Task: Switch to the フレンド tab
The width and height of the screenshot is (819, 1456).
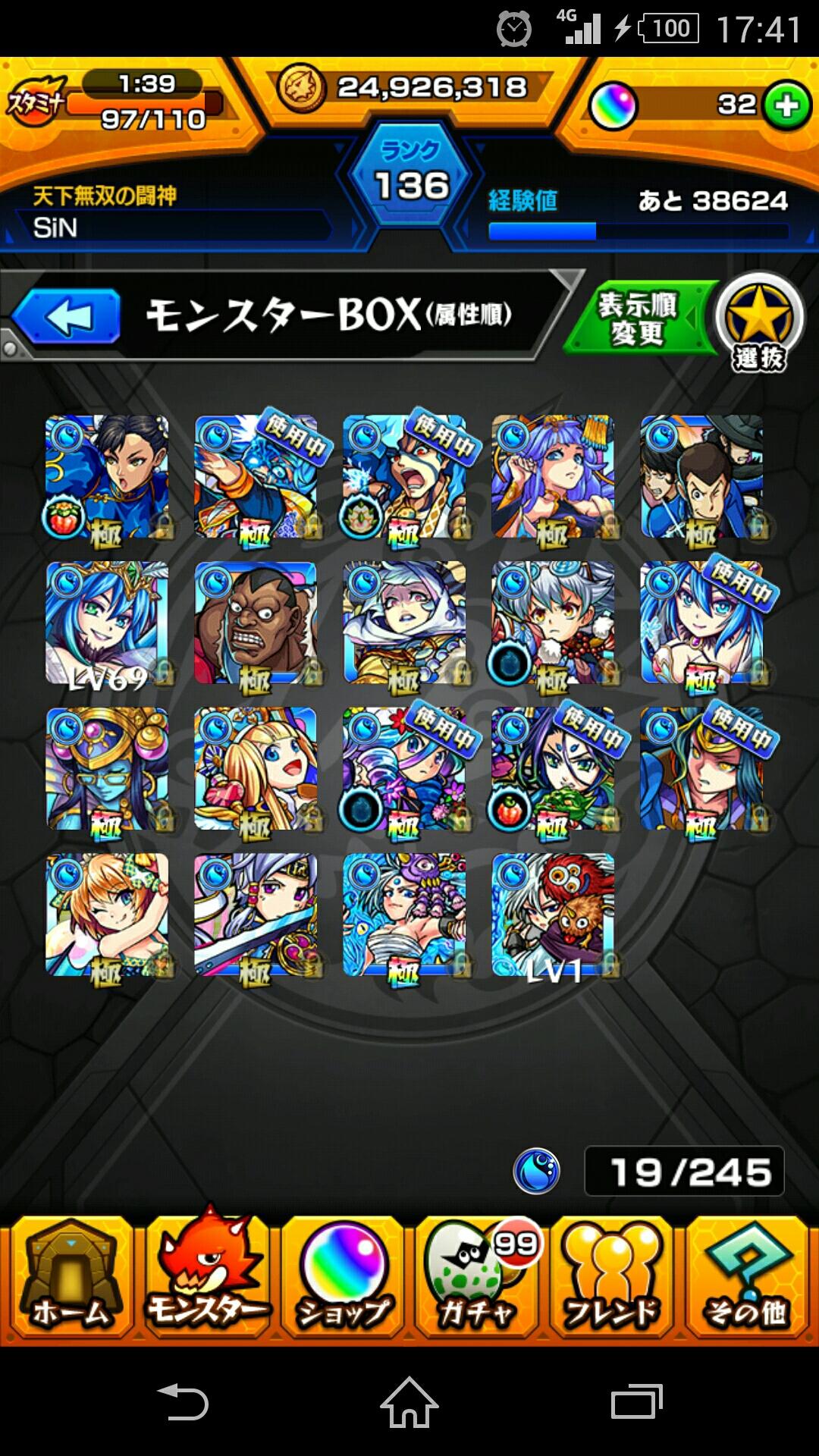Action: (x=613, y=1279)
